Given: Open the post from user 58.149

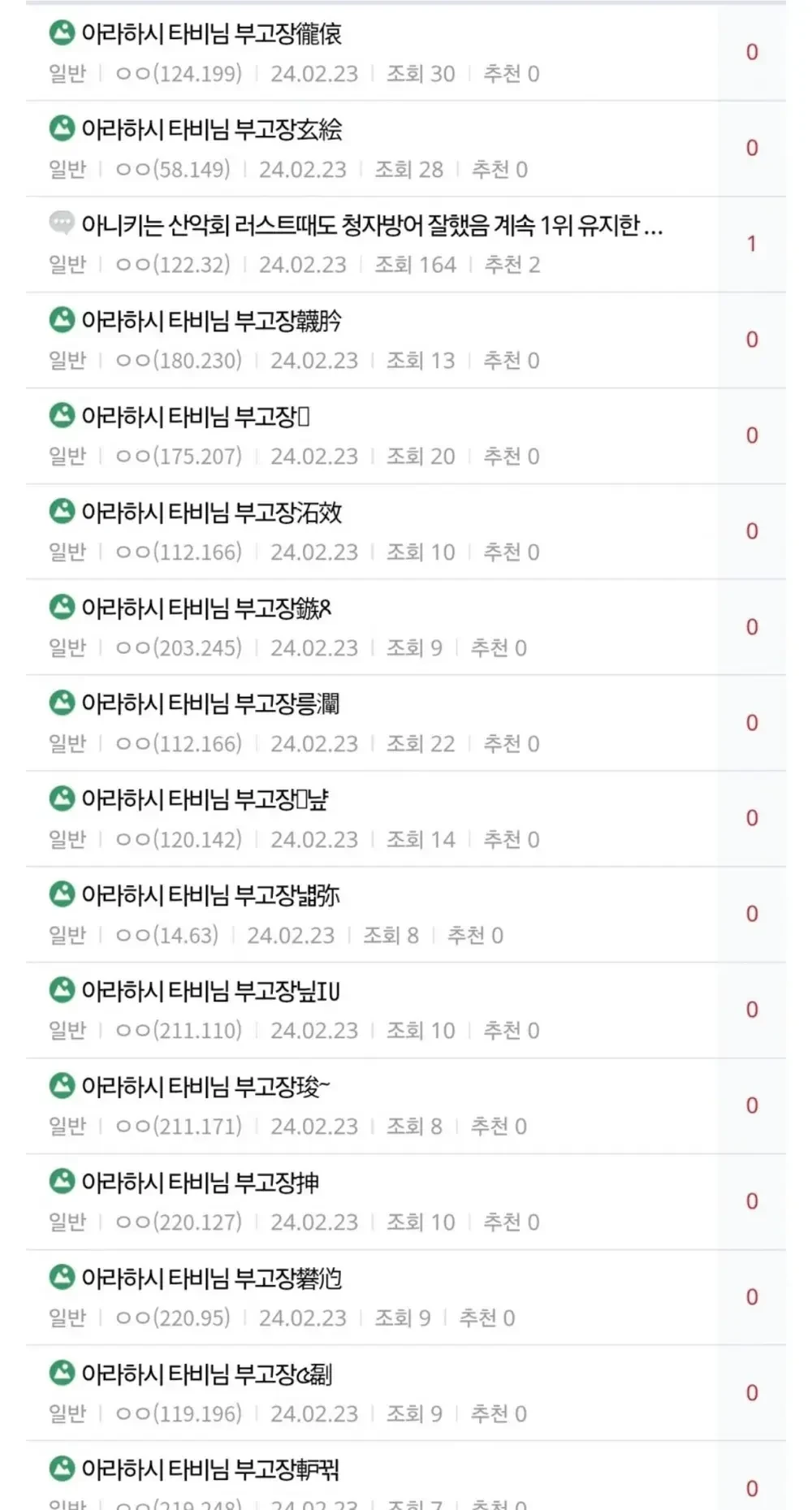Looking at the screenshot, I should pos(211,130).
